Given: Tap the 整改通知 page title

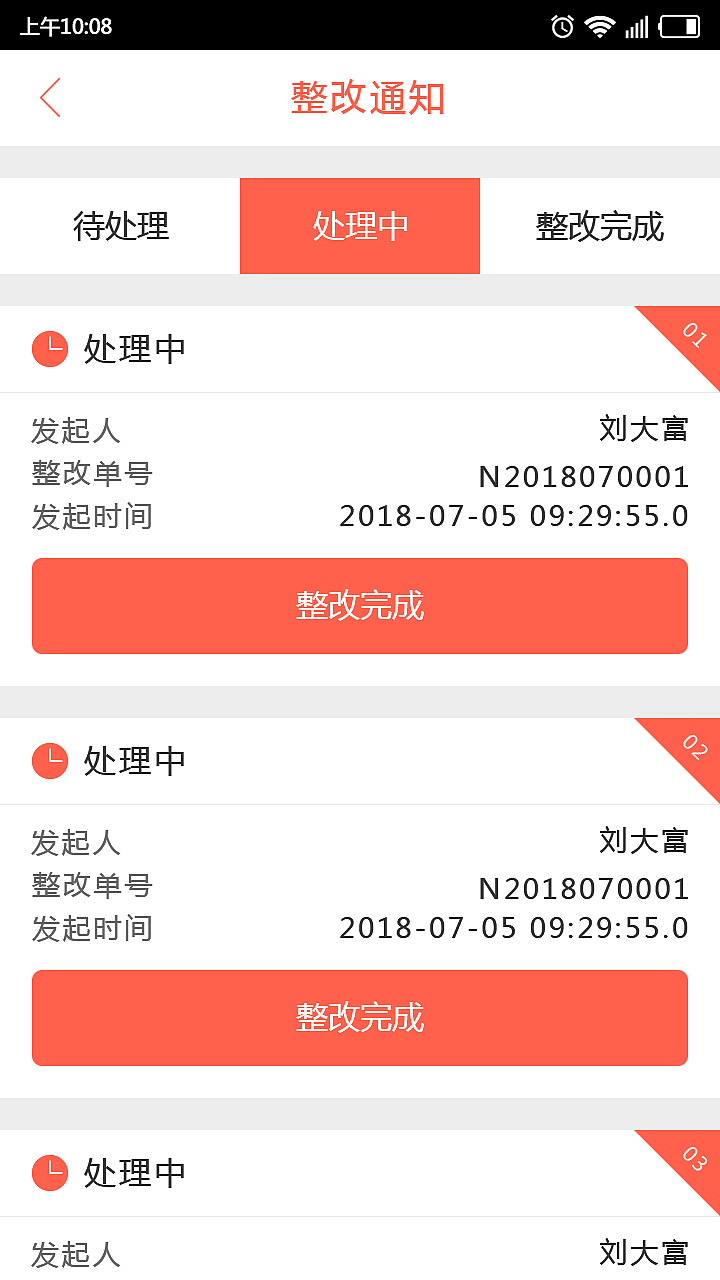Looking at the screenshot, I should [367, 97].
